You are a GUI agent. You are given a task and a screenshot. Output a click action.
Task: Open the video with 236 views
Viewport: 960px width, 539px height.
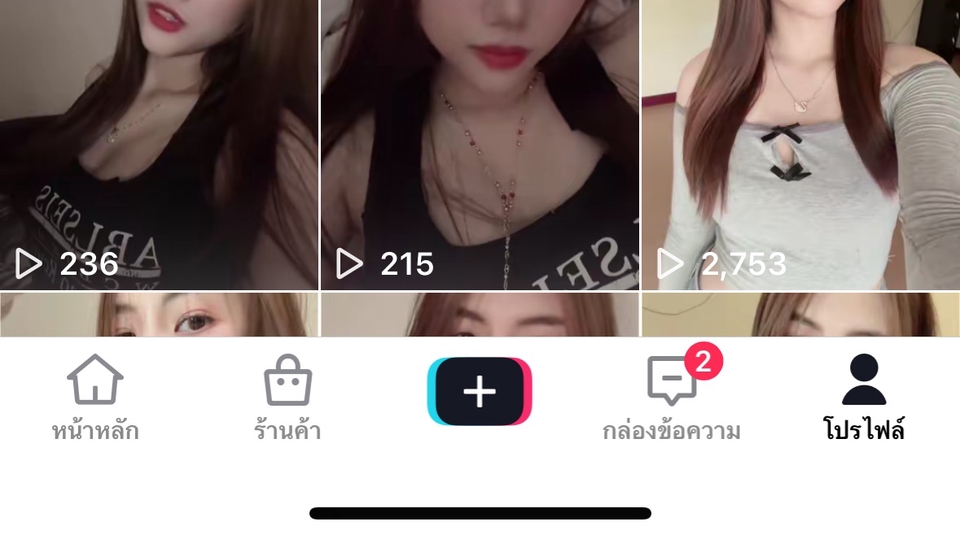click(x=159, y=145)
